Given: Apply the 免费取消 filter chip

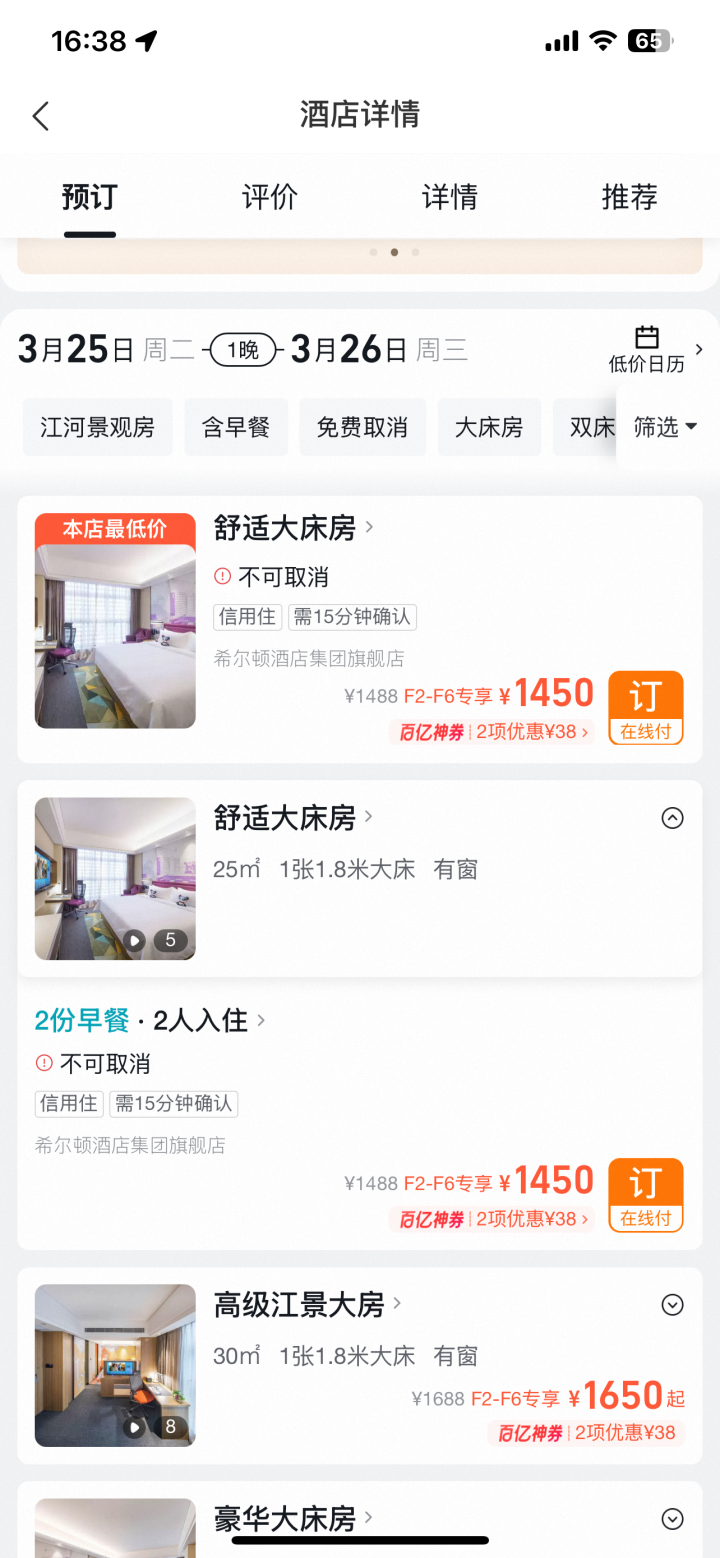Looking at the screenshot, I should (x=363, y=427).
